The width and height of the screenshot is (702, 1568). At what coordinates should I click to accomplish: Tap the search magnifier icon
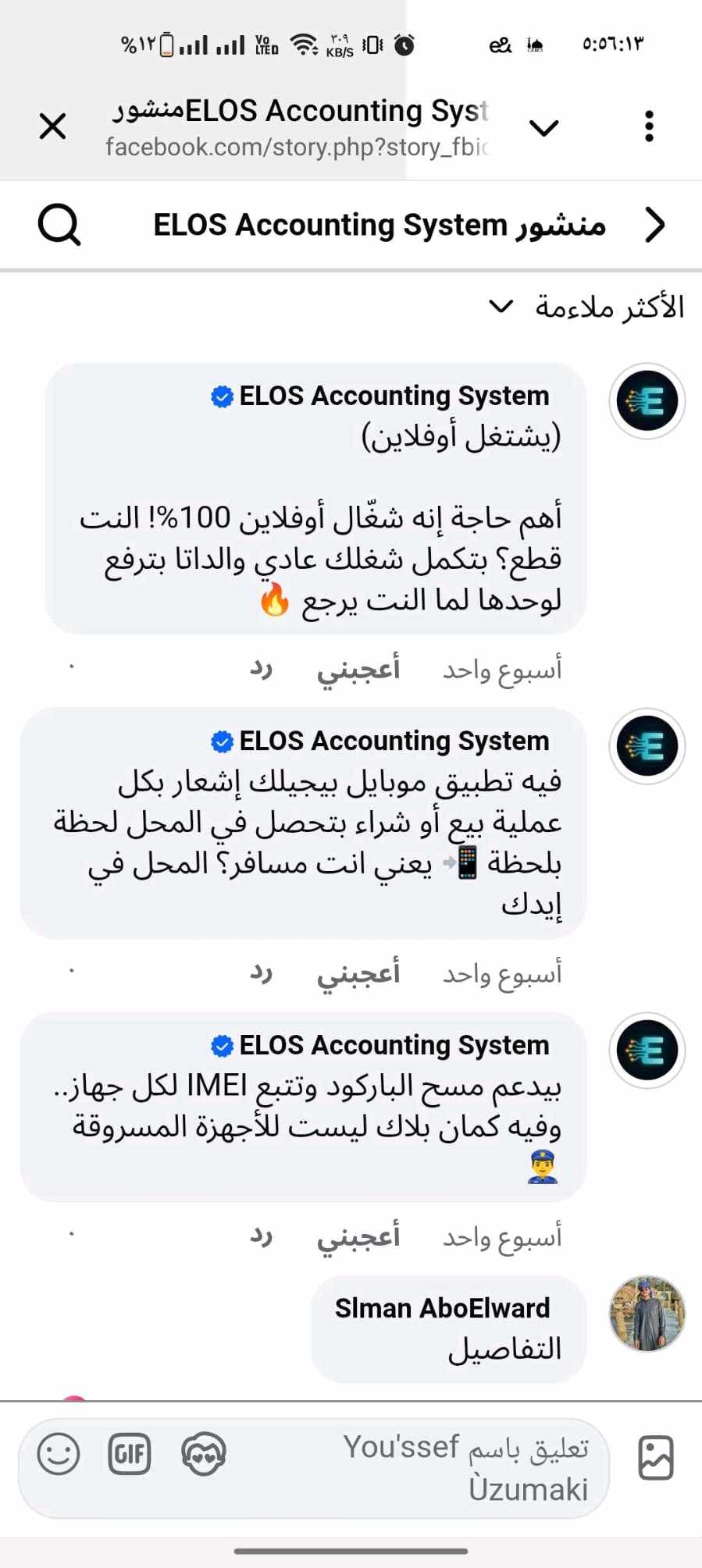click(59, 226)
